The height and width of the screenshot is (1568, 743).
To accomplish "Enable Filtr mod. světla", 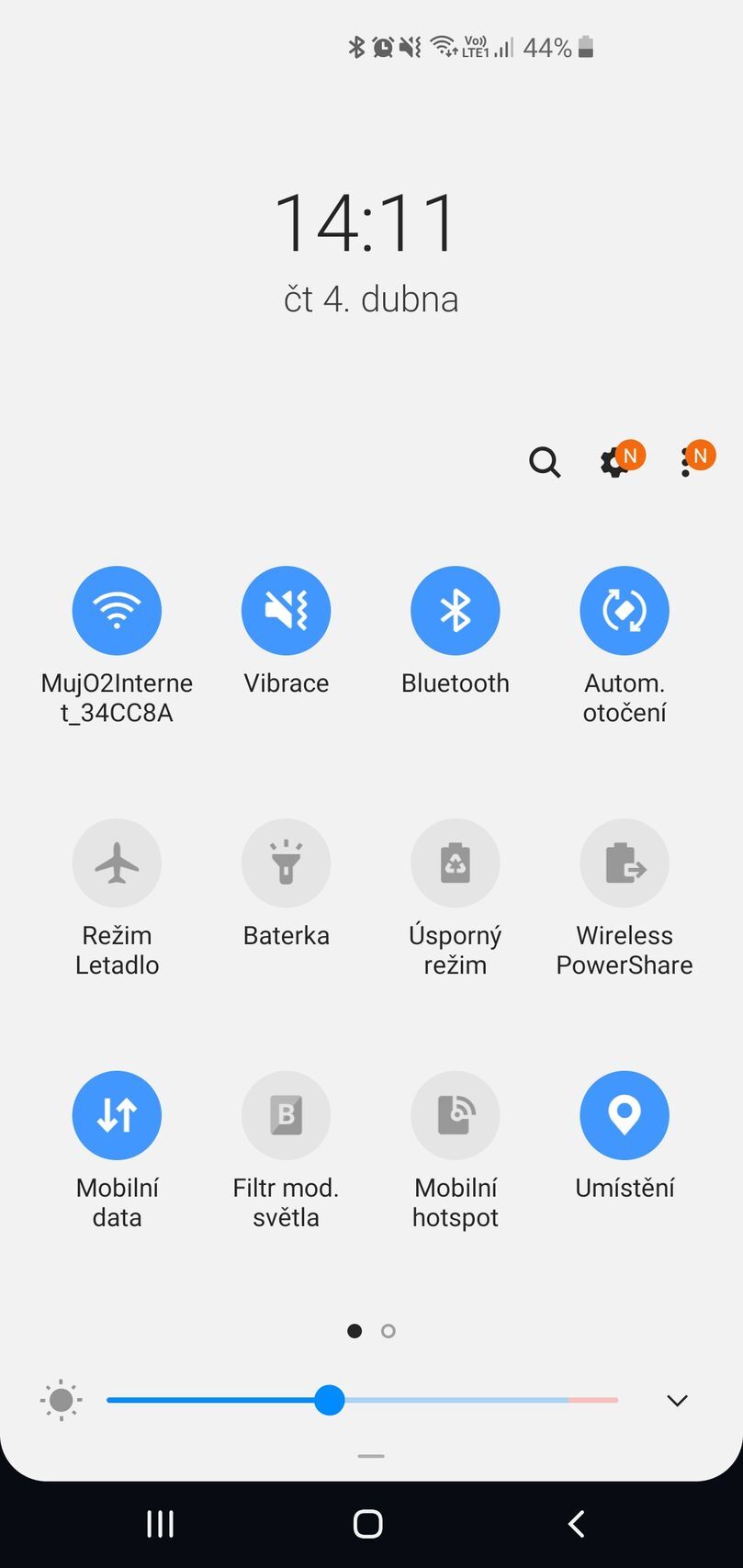I will pos(286,1115).
